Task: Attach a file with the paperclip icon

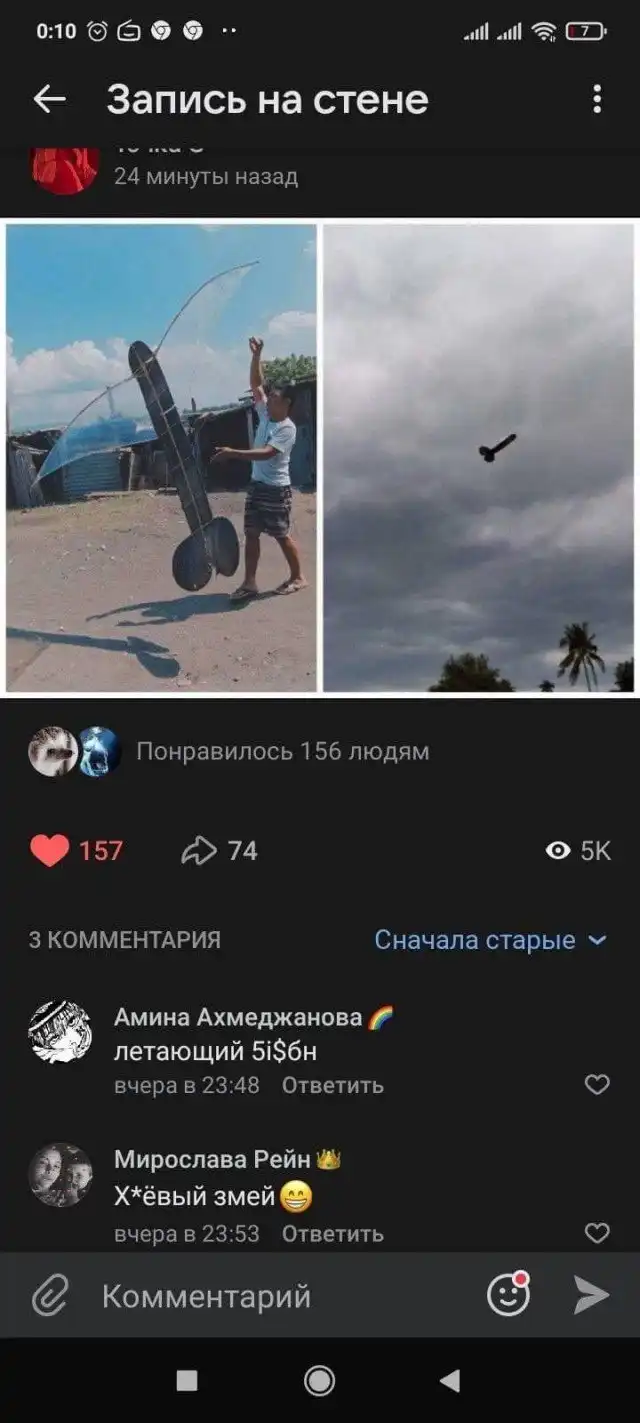Action: (x=49, y=1297)
